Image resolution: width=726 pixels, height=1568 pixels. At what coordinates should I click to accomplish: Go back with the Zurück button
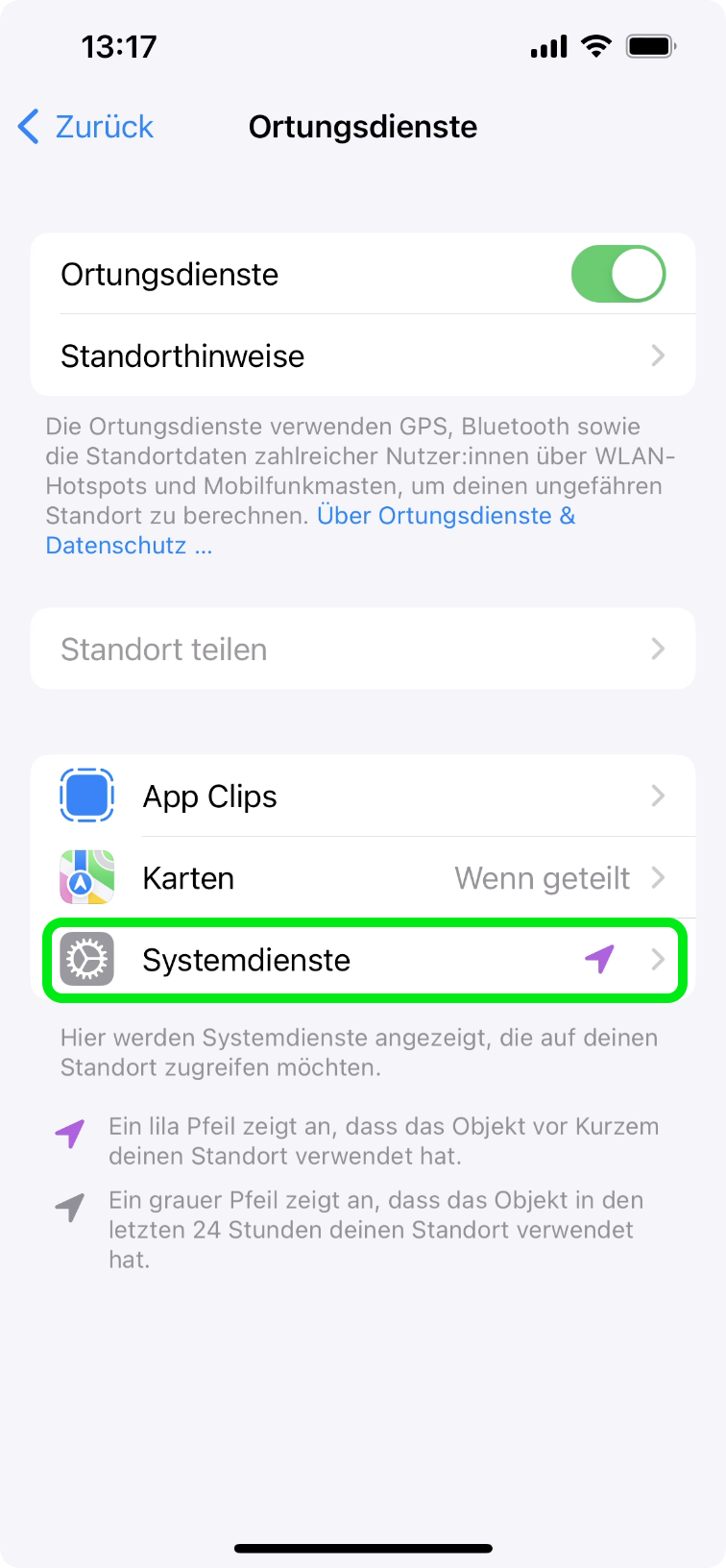click(86, 127)
